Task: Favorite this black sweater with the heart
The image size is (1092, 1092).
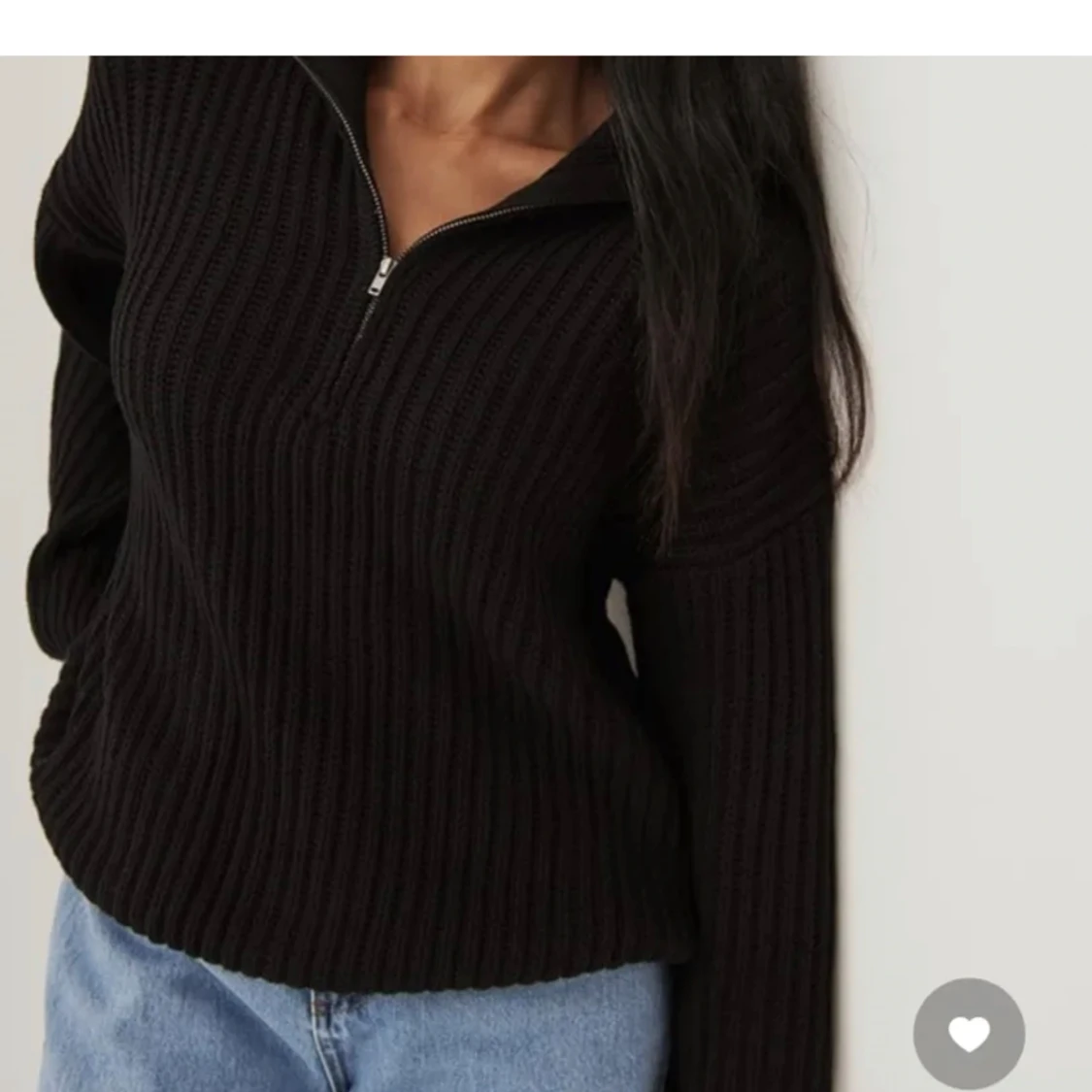Action: coord(969,1034)
